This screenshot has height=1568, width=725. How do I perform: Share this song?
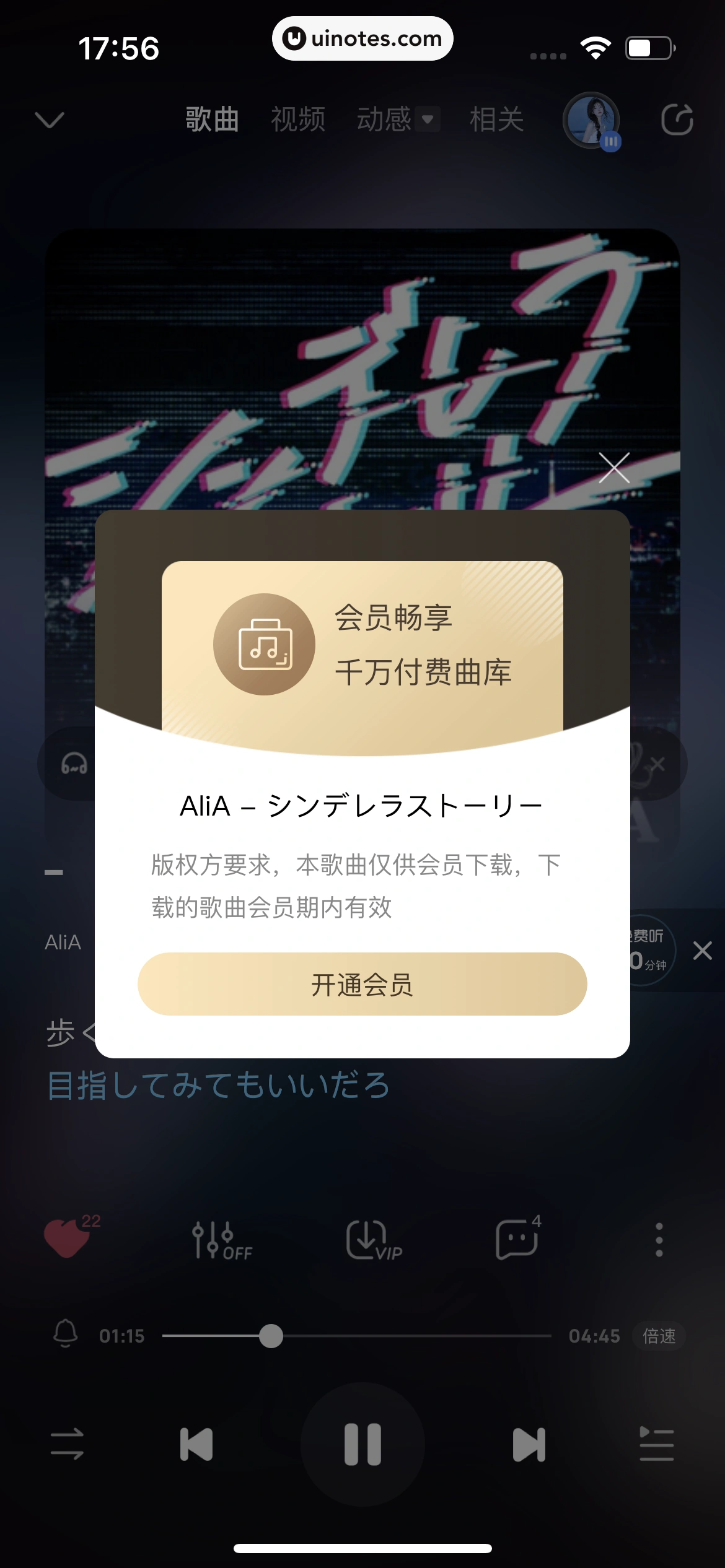point(677,120)
